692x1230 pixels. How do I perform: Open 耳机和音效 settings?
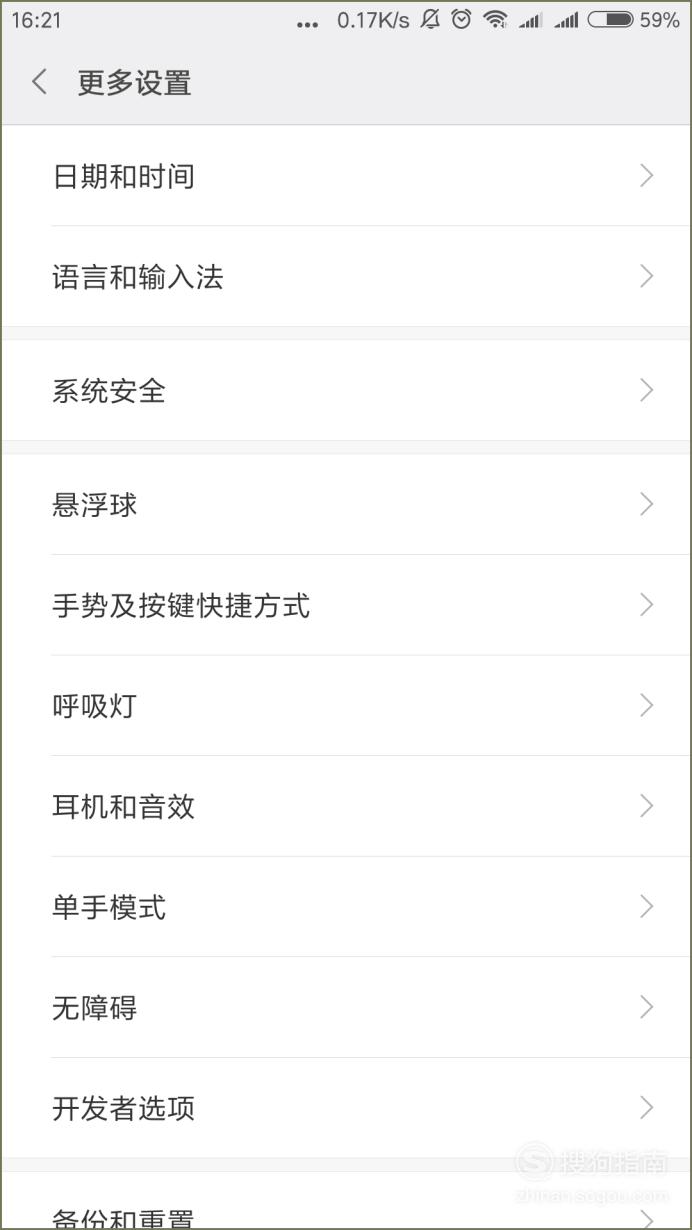346,806
